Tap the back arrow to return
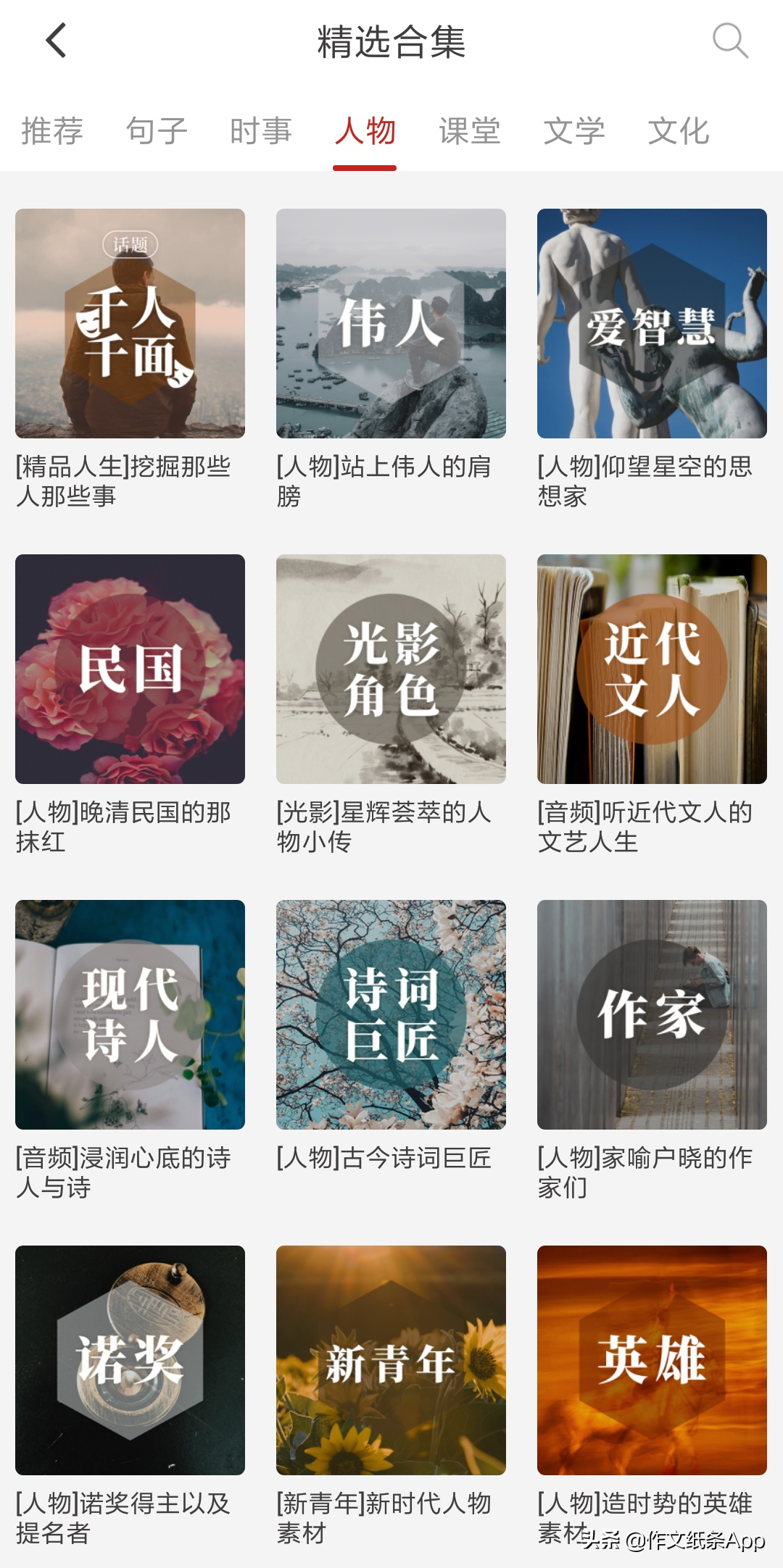The width and height of the screenshot is (783, 1568). tap(54, 42)
